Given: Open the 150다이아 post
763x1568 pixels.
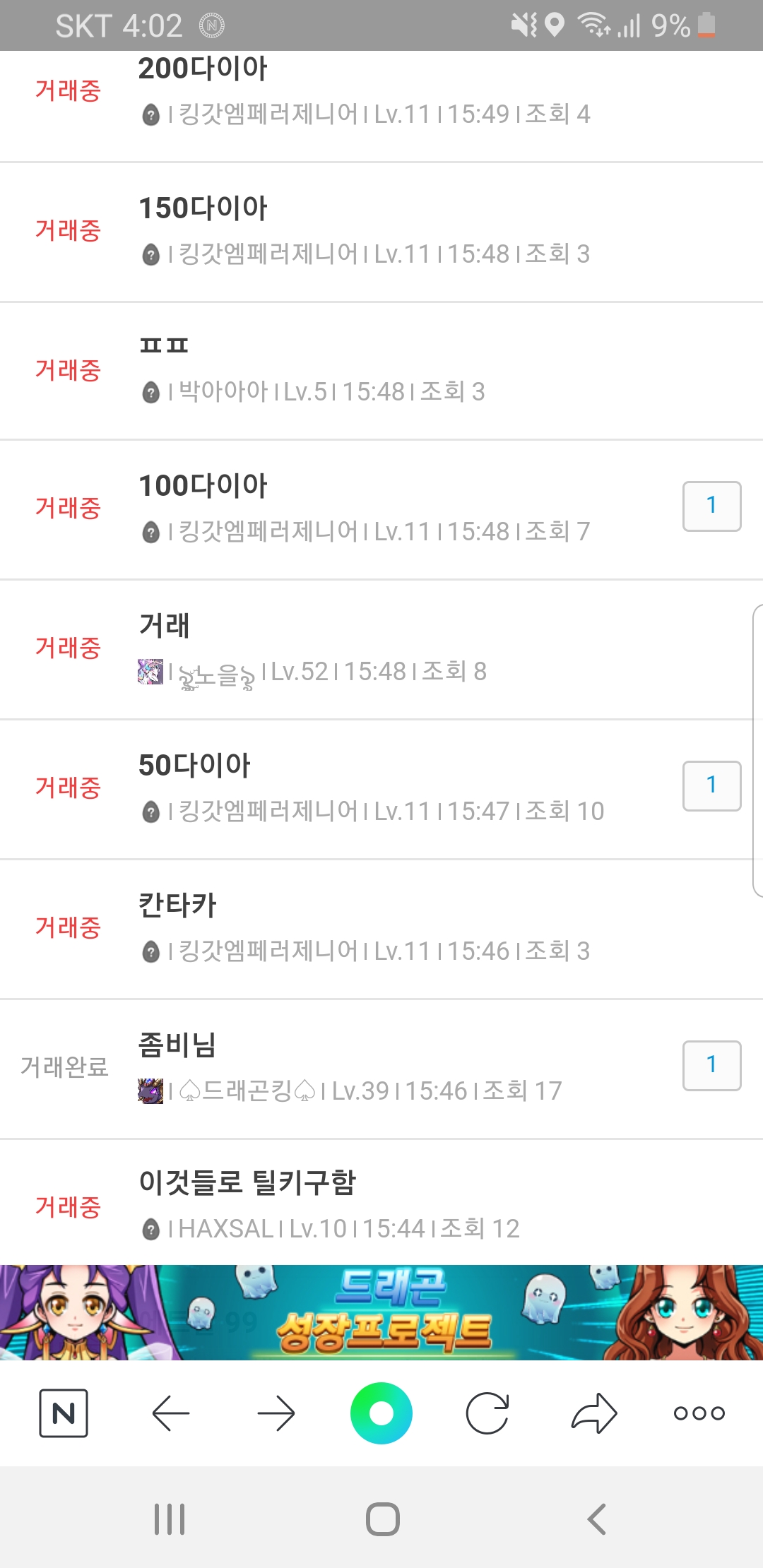Looking at the screenshot, I should (x=203, y=208).
